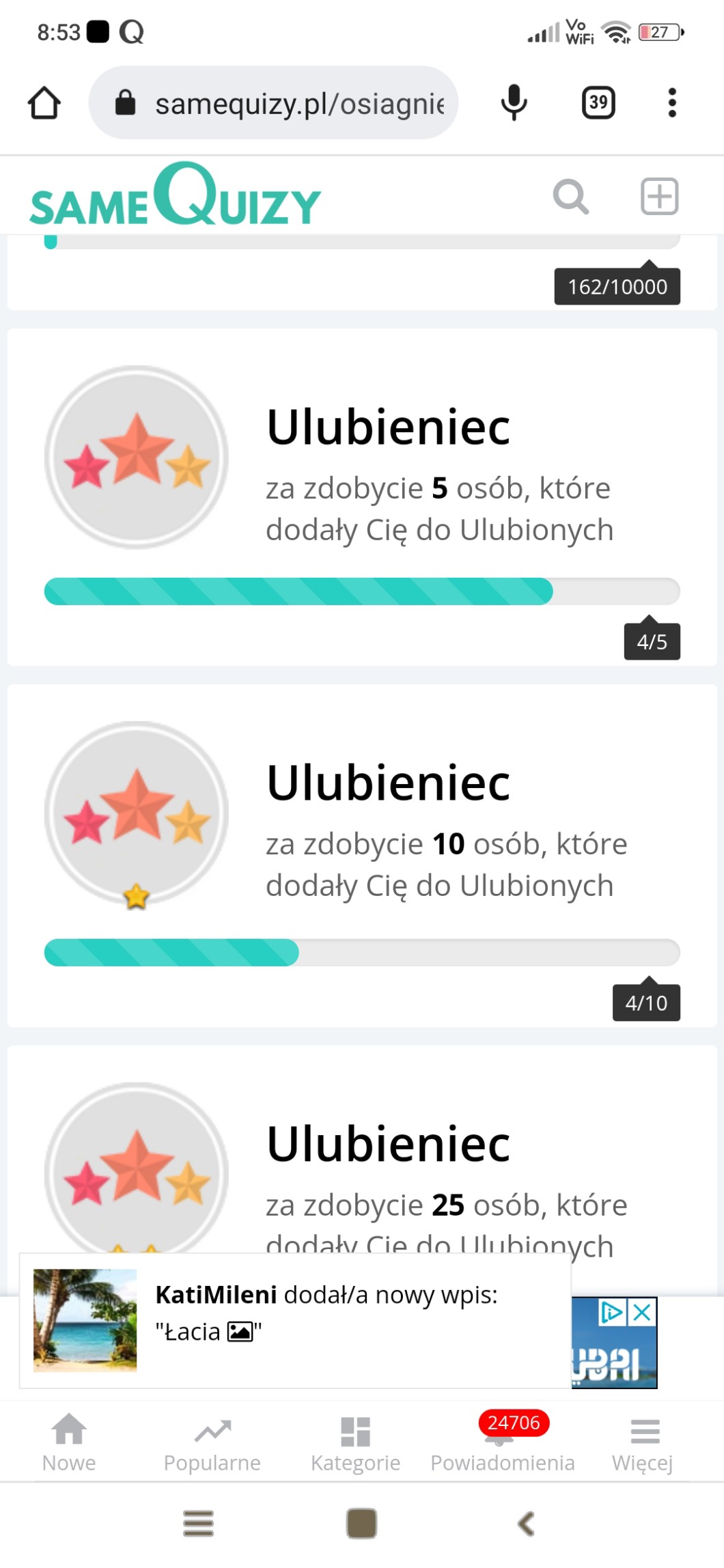The height and width of the screenshot is (1568, 724).
Task: Switch to the Popularne tab
Action: click(212, 1444)
